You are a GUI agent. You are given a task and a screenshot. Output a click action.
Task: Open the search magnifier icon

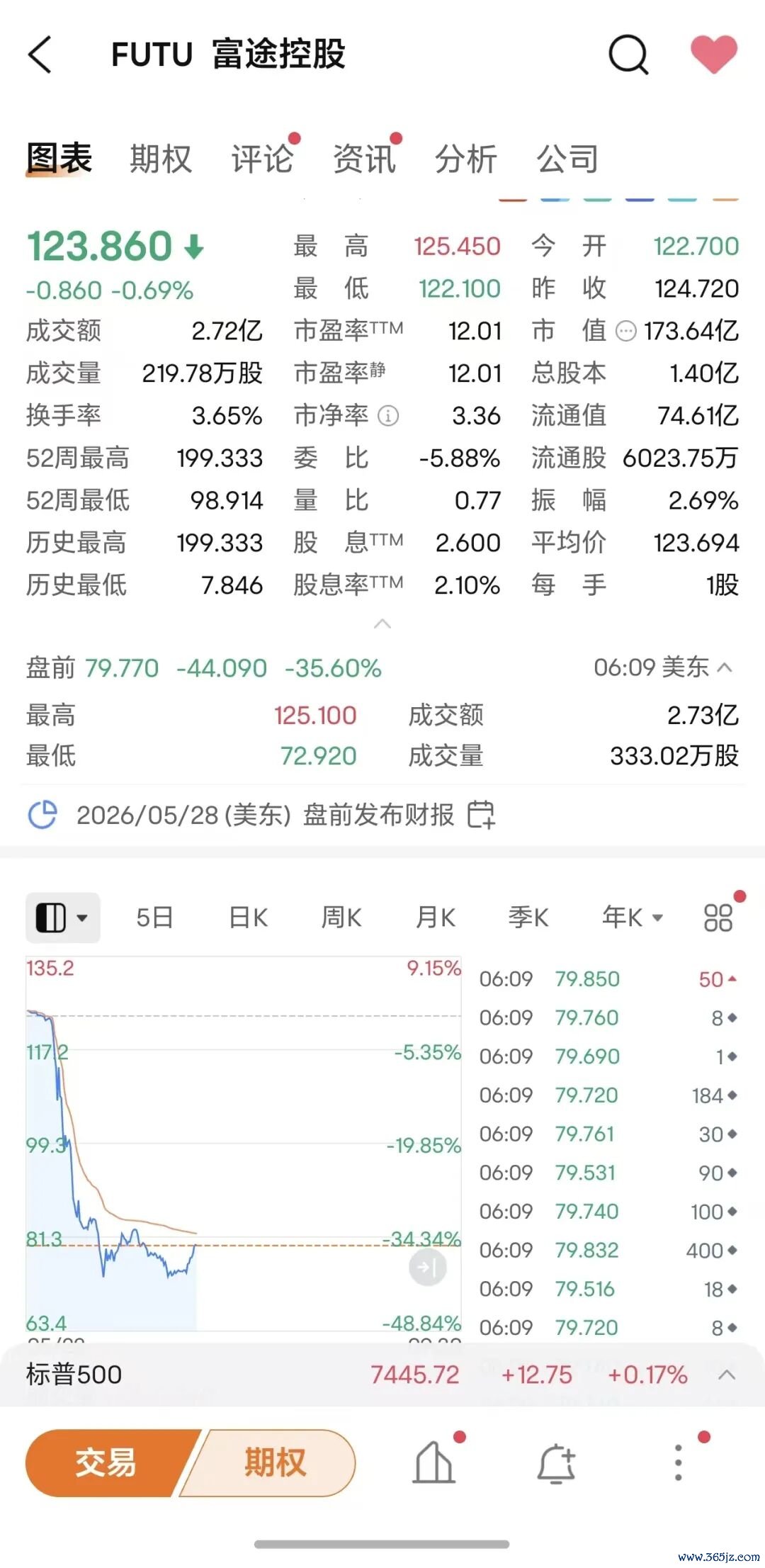628,55
